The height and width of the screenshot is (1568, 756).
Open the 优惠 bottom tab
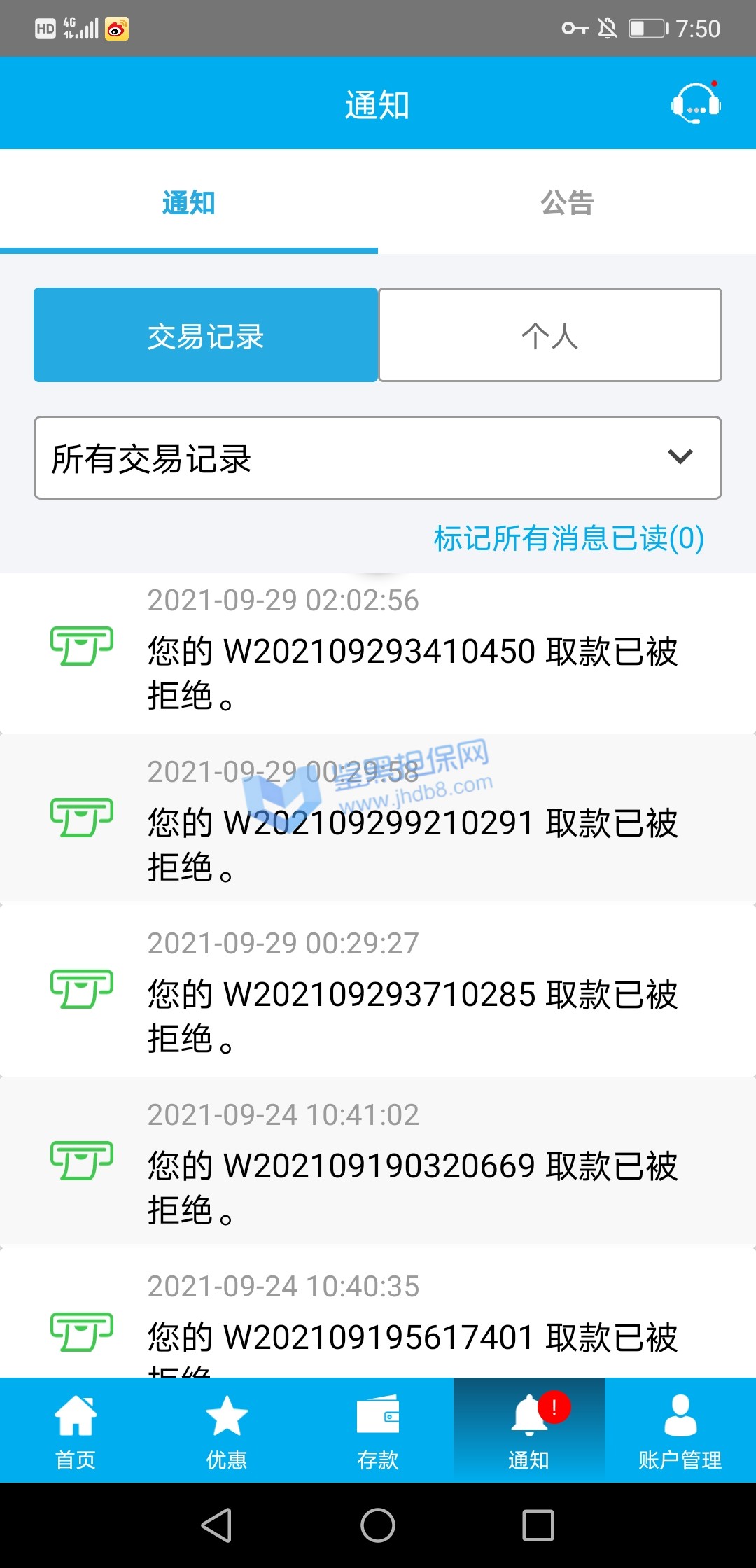pyautogui.click(x=227, y=1430)
